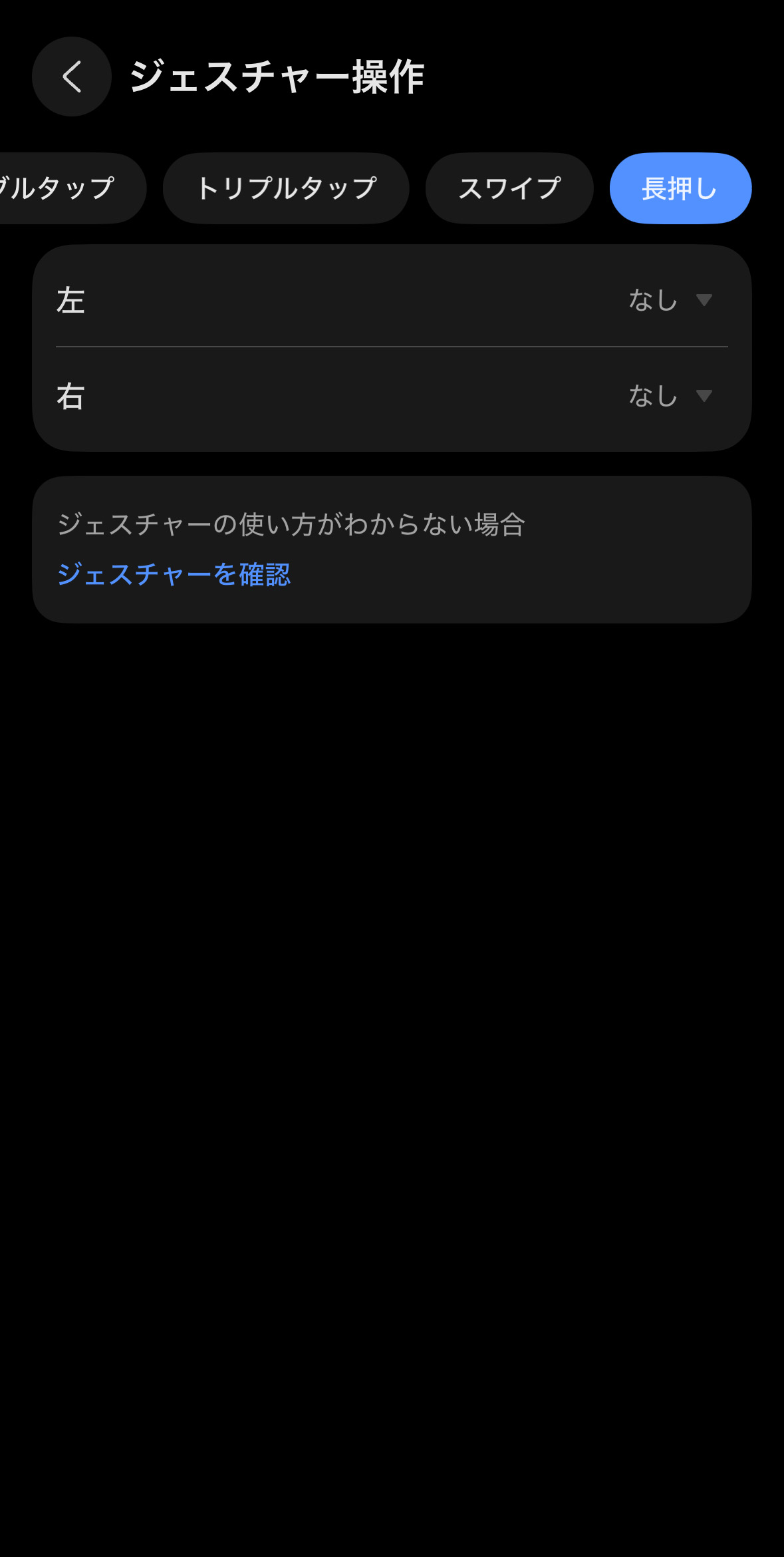
Task: Click the ジェスチャー操作 title
Action: click(x=277, y=76)
